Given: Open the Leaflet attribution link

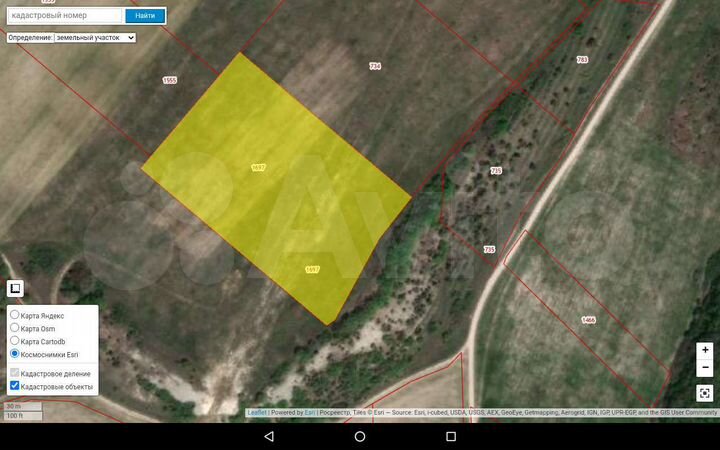Looking at the screenshot, I should (257, 412).
